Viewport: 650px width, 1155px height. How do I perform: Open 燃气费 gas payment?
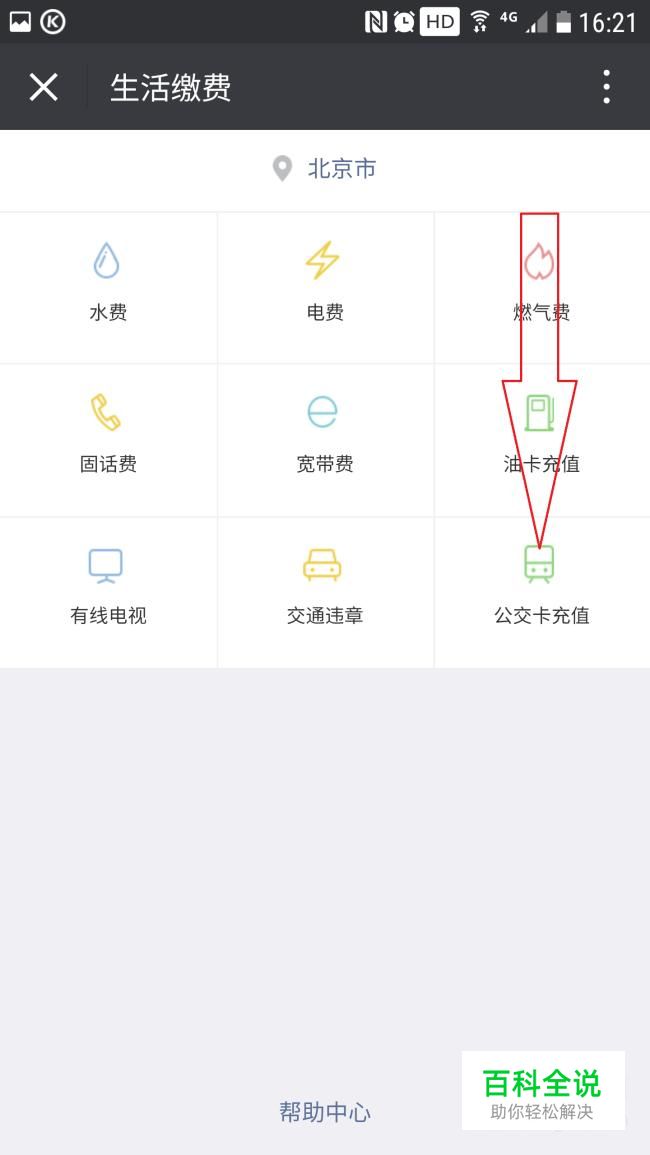point(542,288)
